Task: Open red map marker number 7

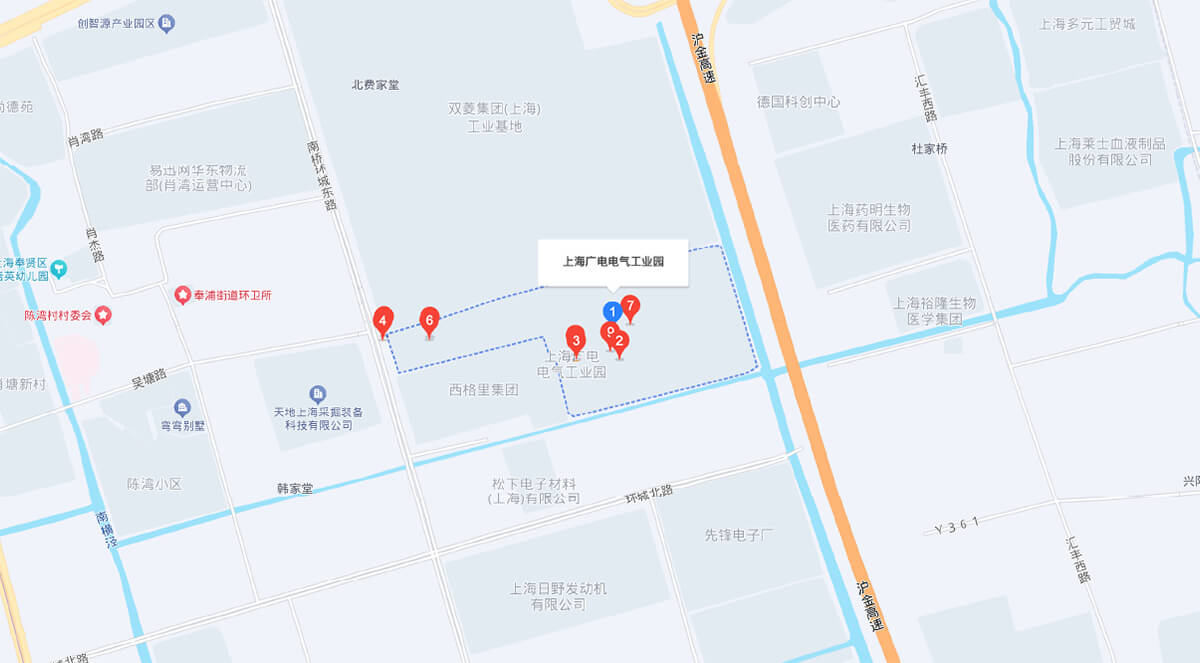Action: coord(630,306)
